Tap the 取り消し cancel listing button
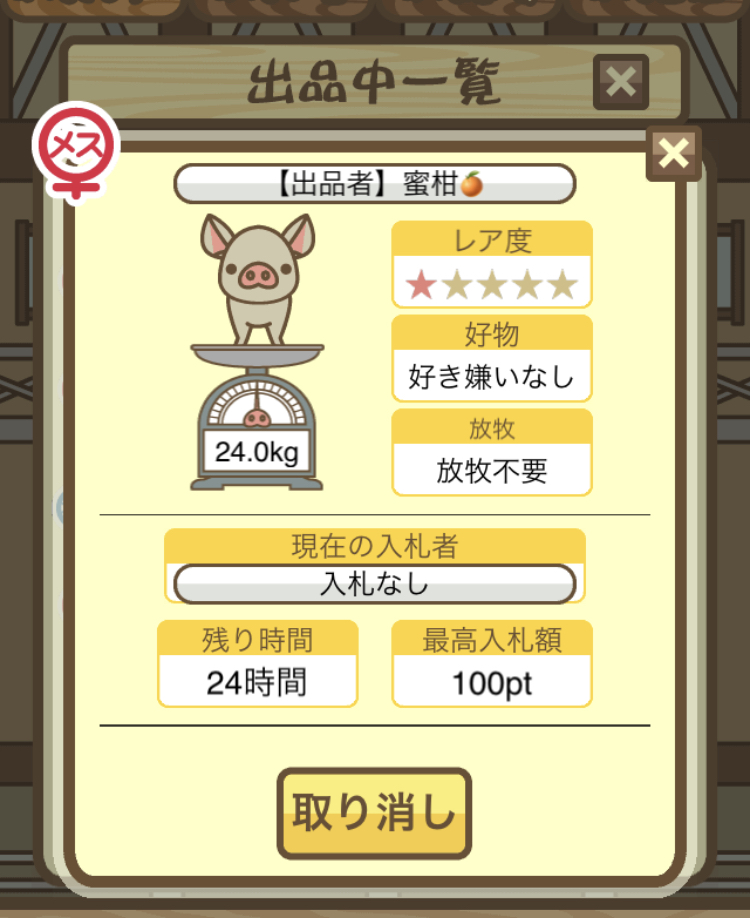750x918 pixels. [374, 813]
